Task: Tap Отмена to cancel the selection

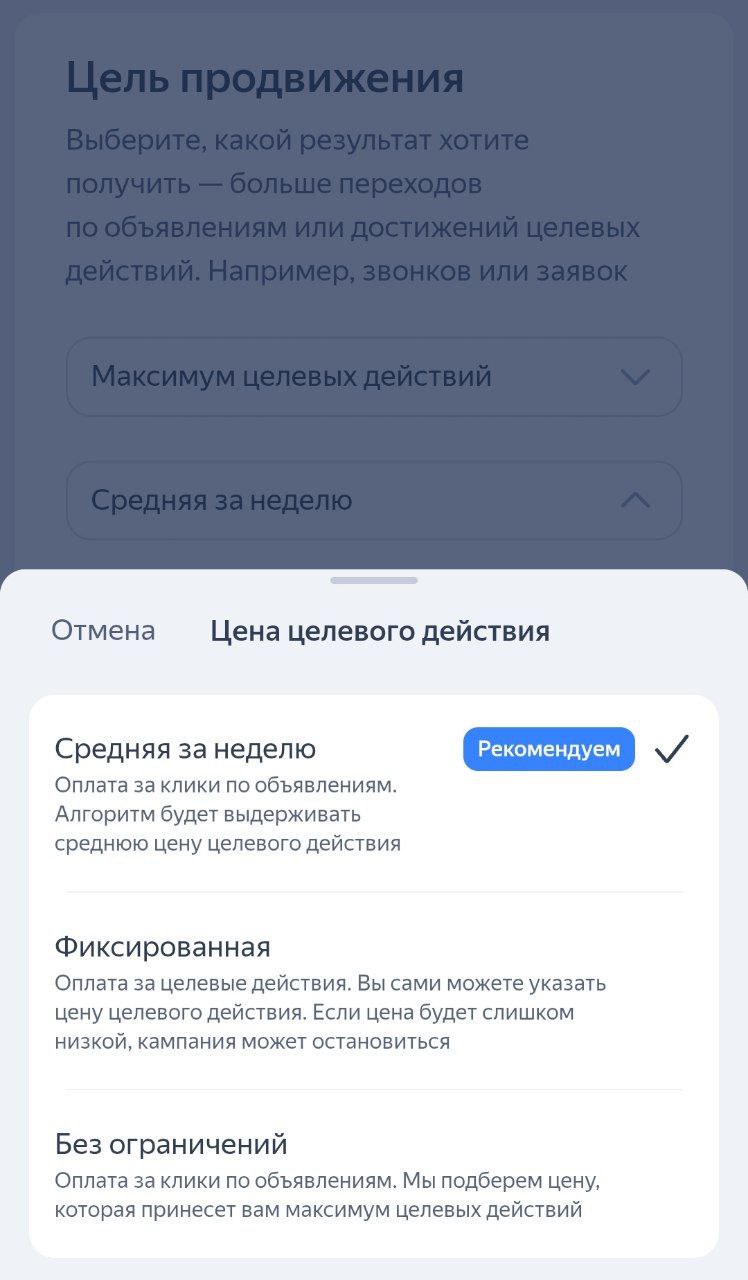Action: click(x=103, y=631)
